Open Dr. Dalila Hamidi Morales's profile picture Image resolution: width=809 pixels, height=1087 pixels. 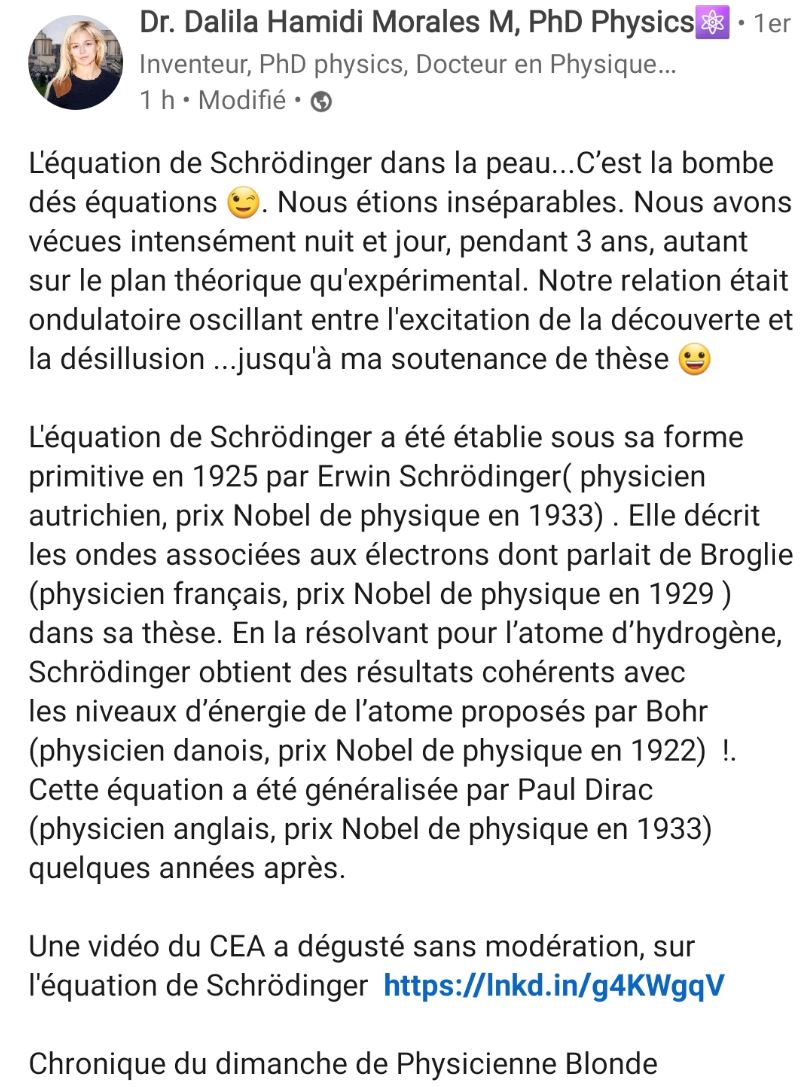[69, 63]
